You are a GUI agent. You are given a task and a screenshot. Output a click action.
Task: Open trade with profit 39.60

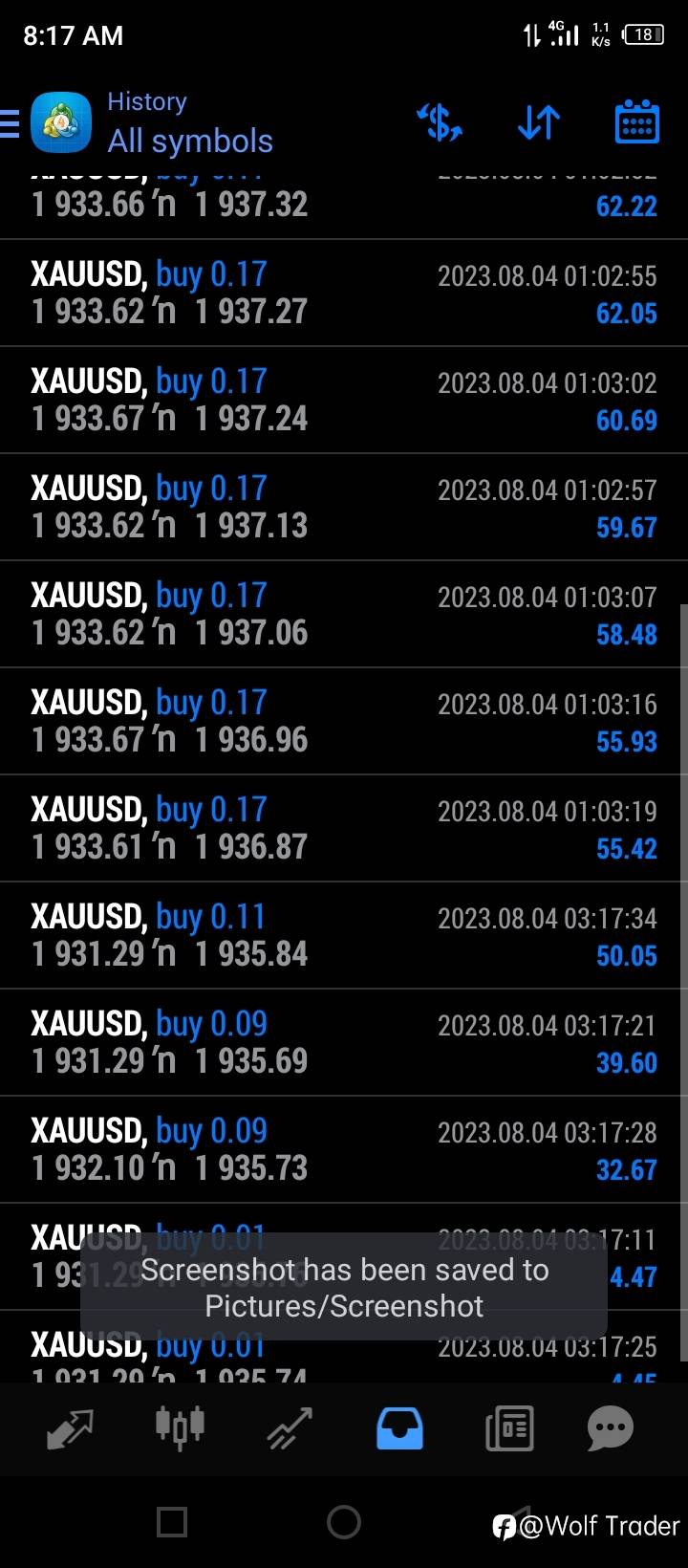(x=343, y=1042)
